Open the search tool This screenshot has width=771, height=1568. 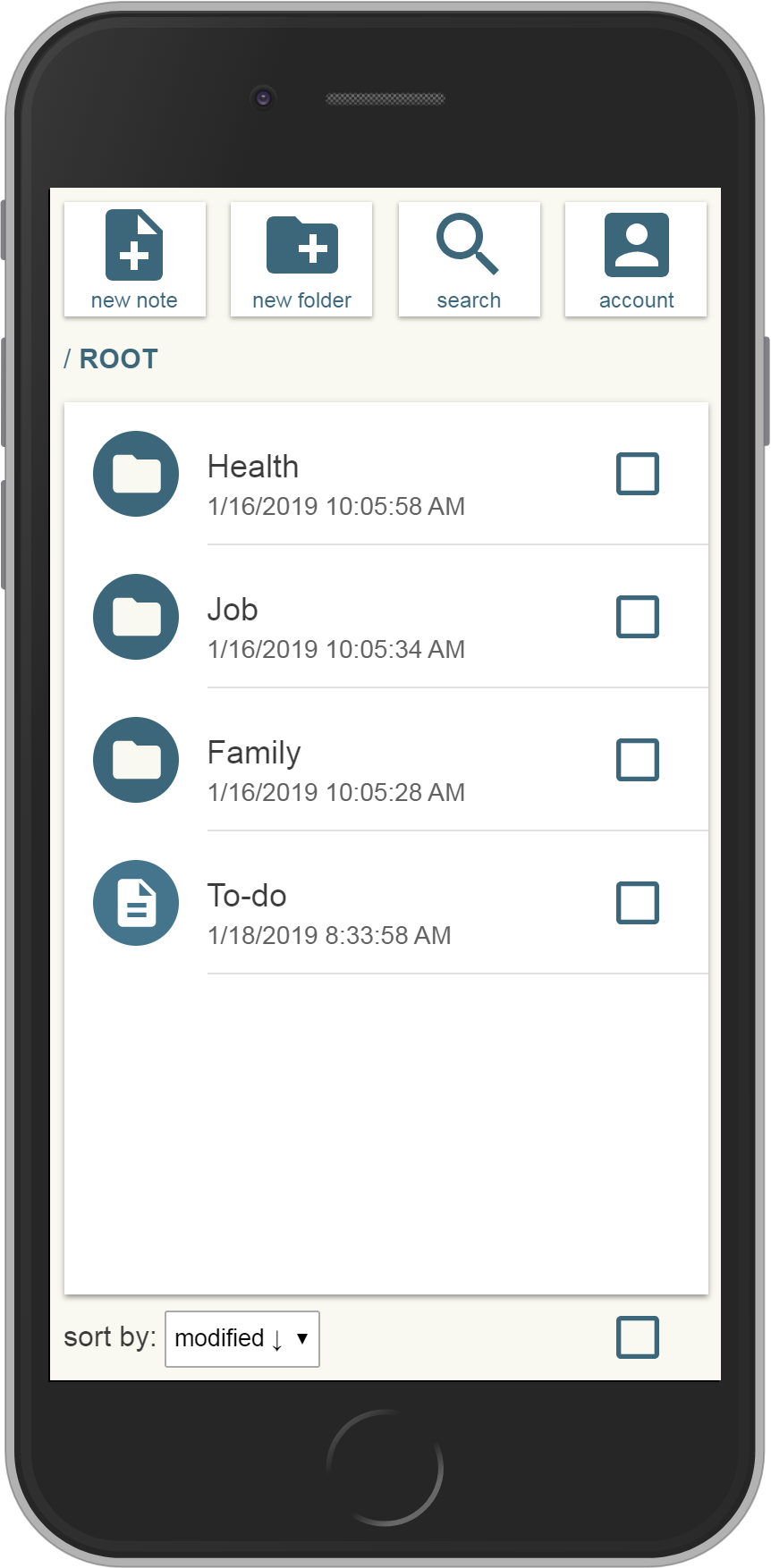point(469,259)
